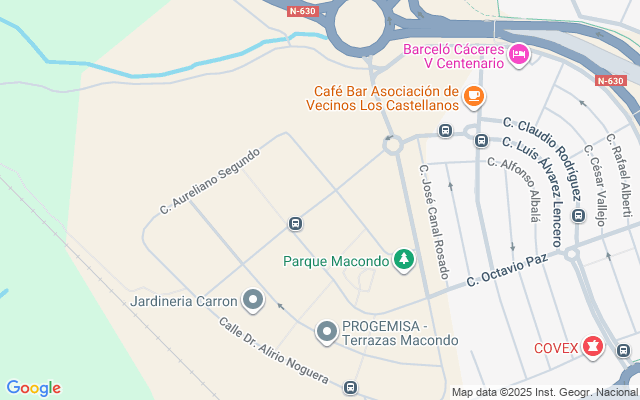The width and height of the screenshot is (640, 400).
Task: Select the Jardineria Carron place marker
Action: pos(253,300)
